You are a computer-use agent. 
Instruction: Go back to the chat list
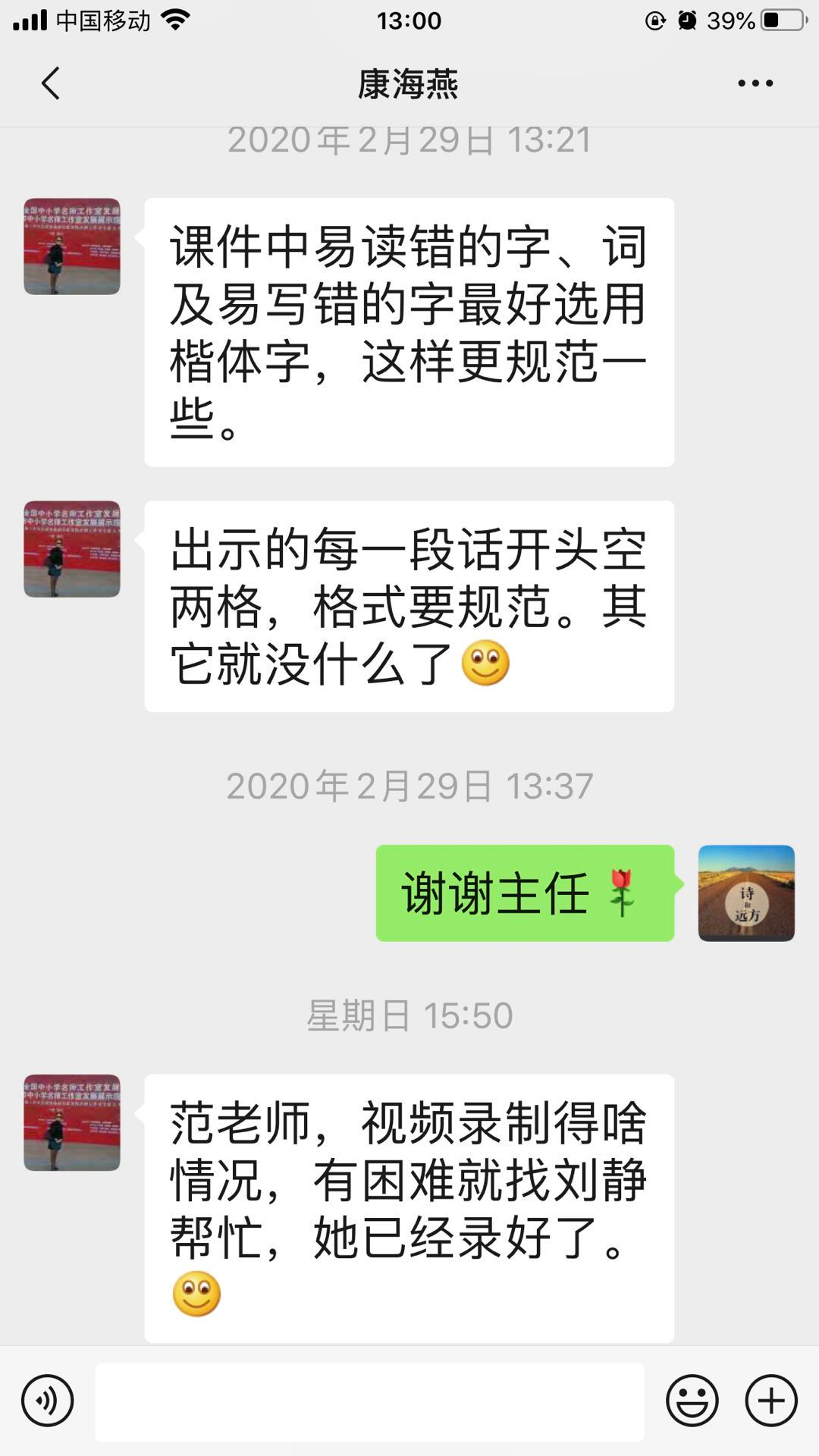(x=50, y=83)
